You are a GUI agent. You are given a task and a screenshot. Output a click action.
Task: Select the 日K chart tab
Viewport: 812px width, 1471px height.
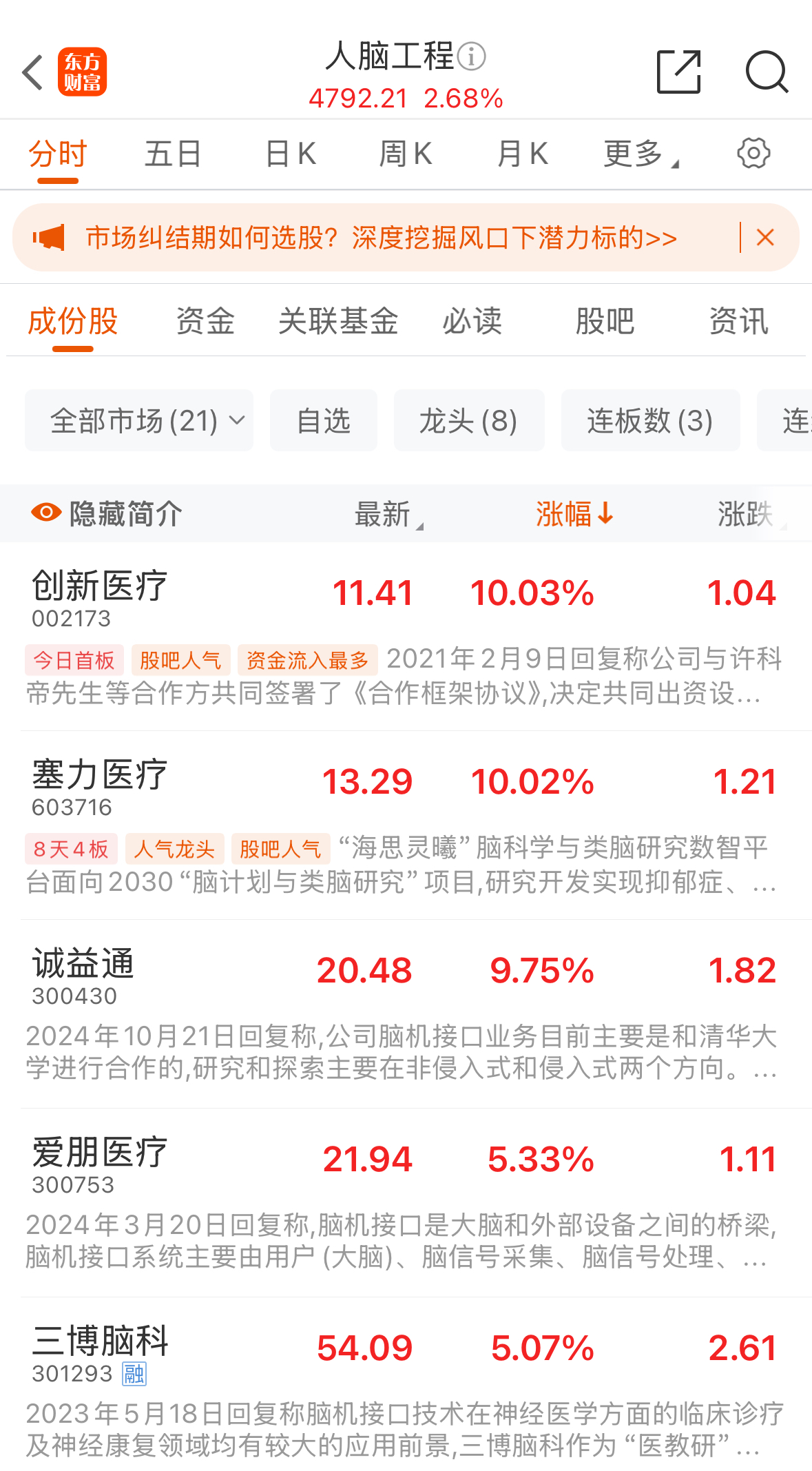pyautogui.click(x=291, y=154)
